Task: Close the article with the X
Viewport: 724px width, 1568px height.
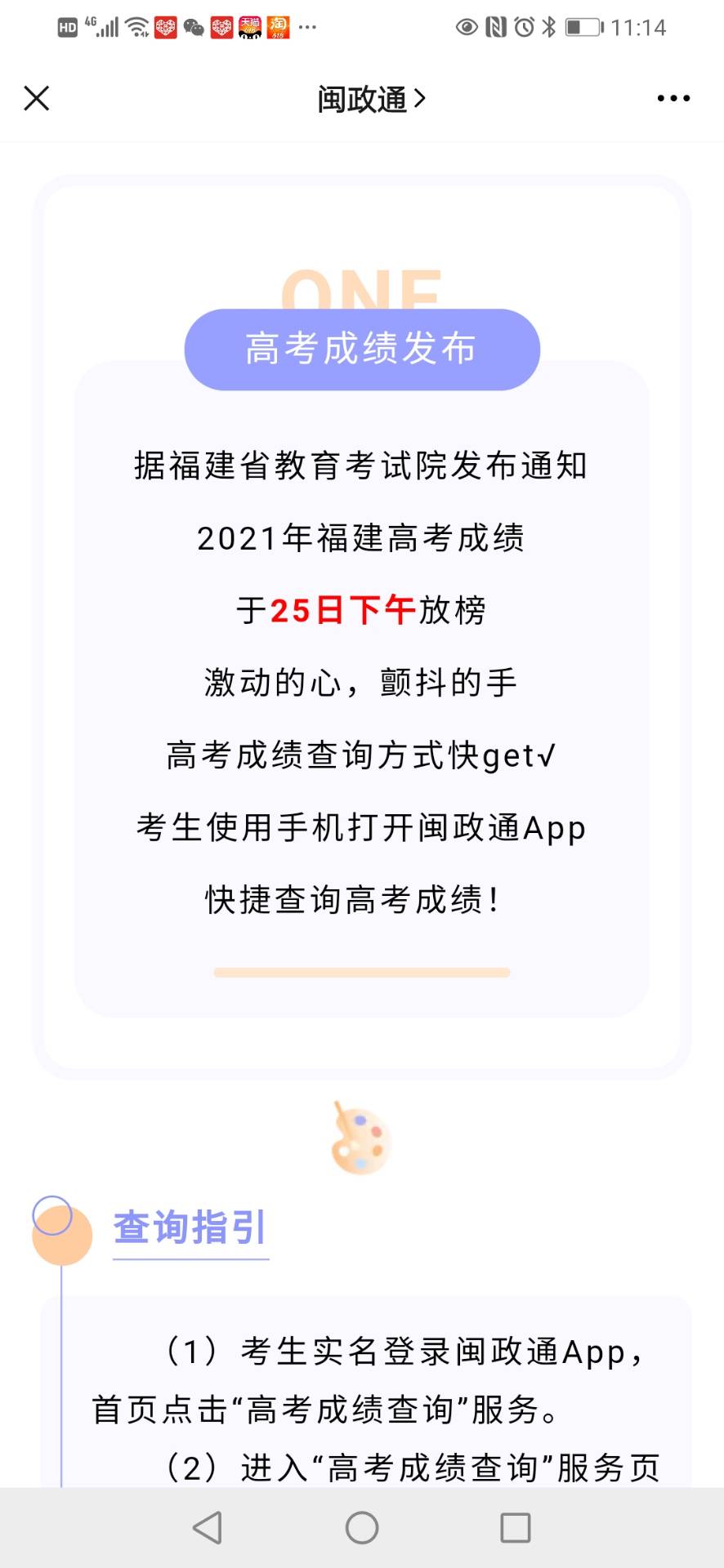Action: click(37, 98)
